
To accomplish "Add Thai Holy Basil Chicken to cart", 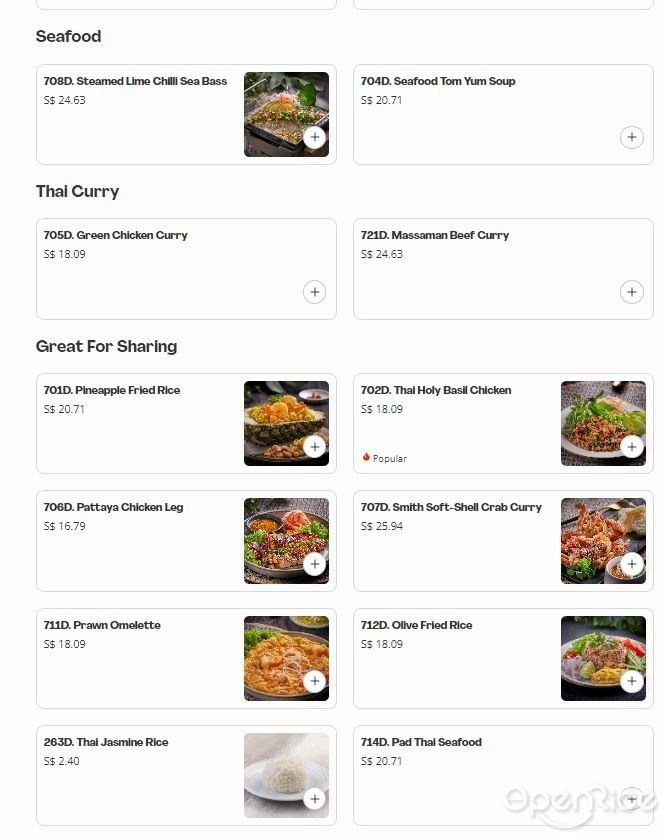I will point(631,447).
